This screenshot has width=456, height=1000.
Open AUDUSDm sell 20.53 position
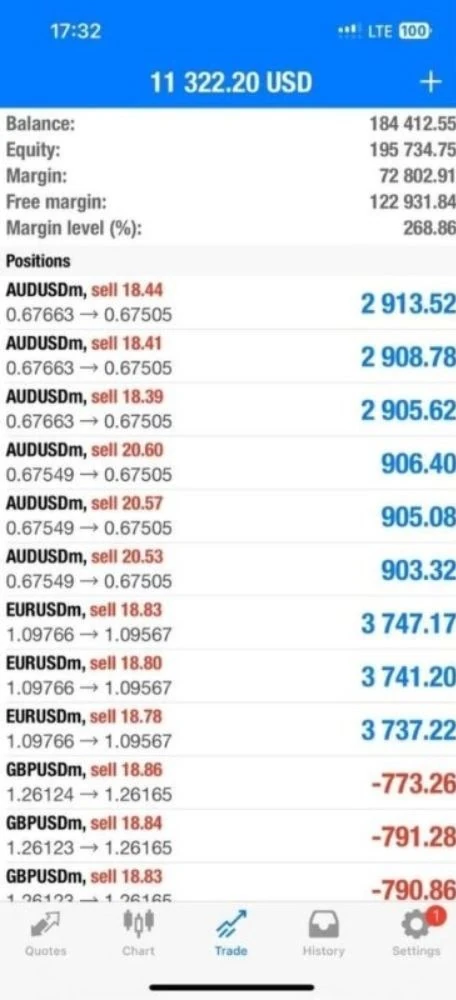click(228, 570)
